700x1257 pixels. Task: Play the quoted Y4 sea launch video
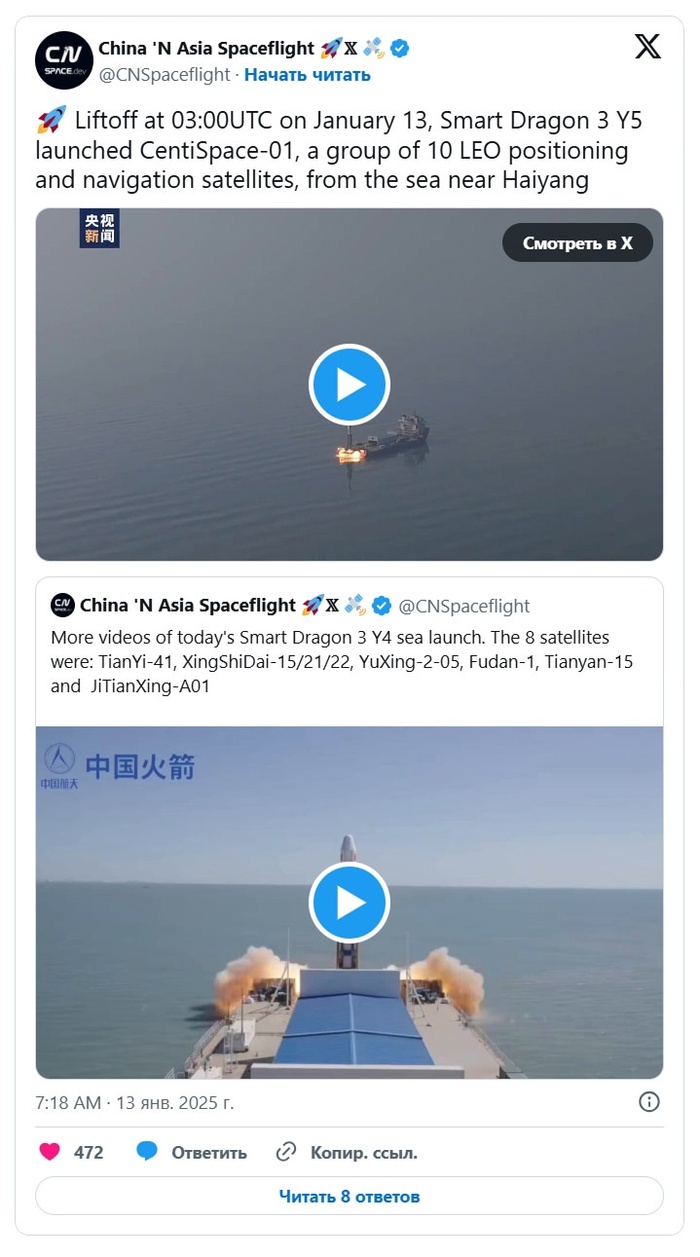click(x=349, y=903)
